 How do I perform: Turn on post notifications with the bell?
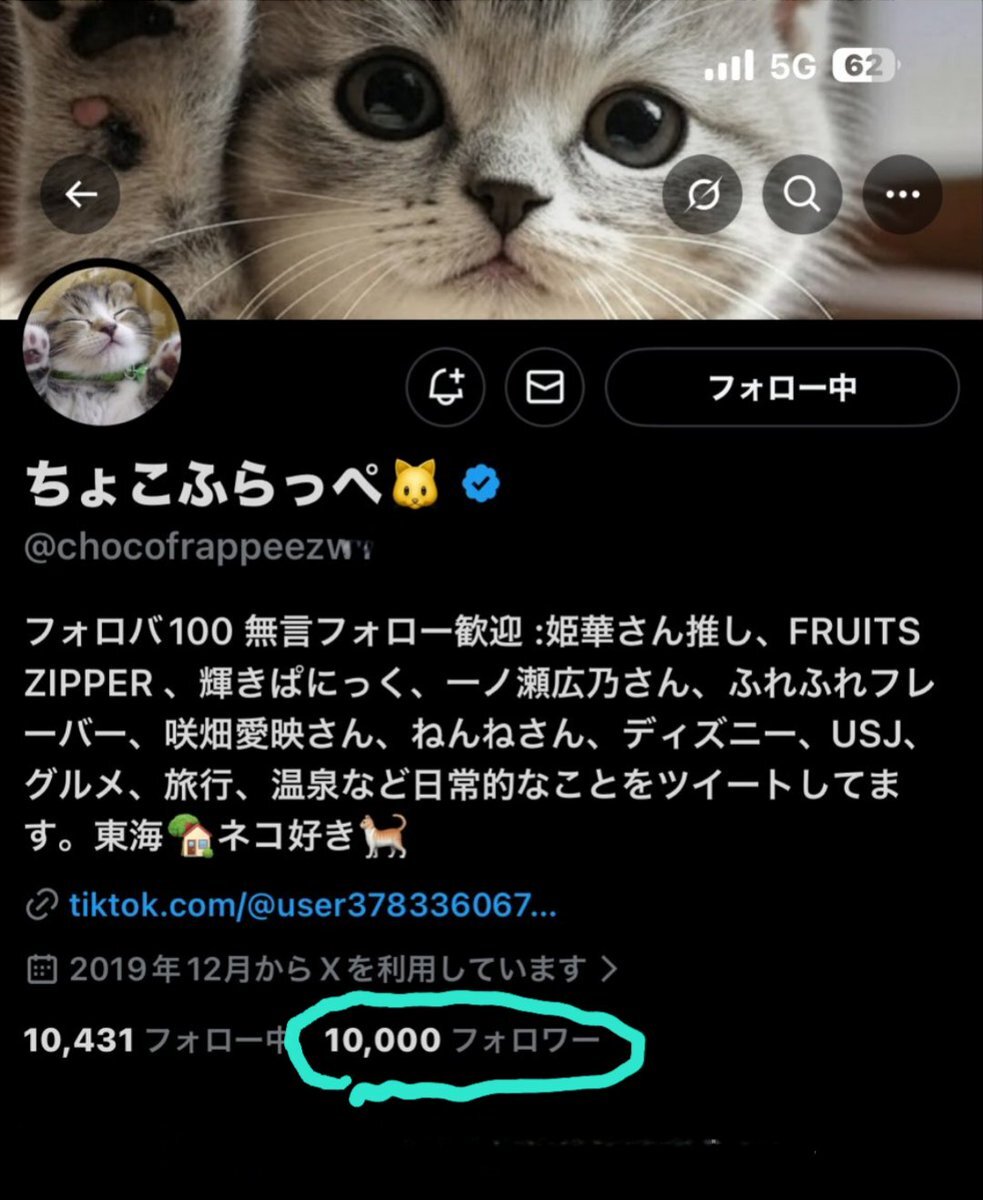[446, 387]
